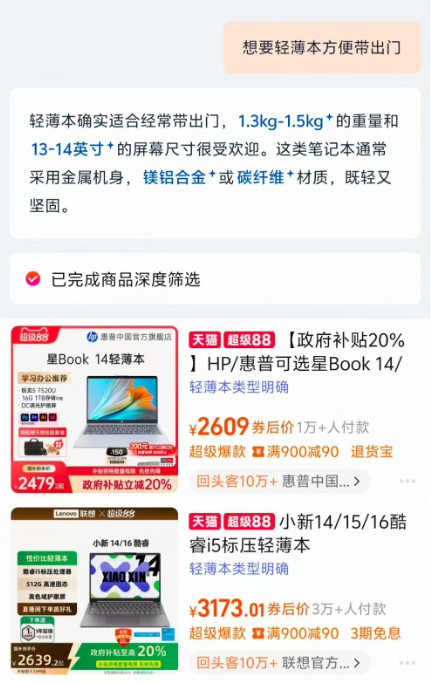Viewport: 431px width, 683px height.
Task: Tap the 碳纤维 highlighted term
Action: point(265,177)
